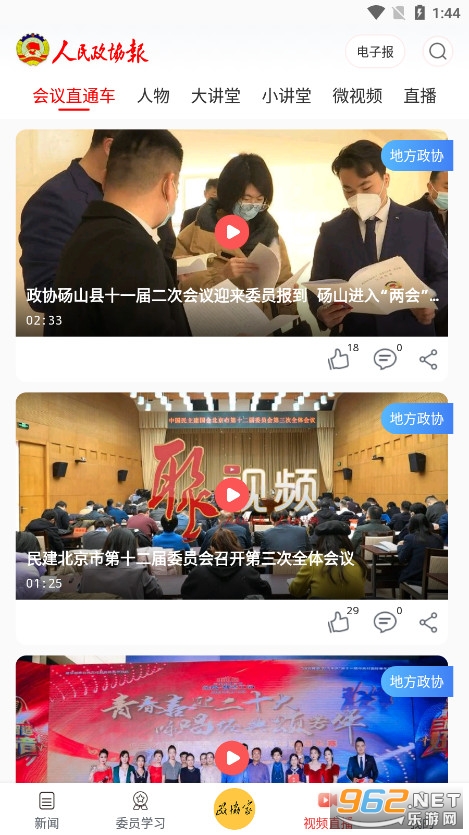
Task: Switch to the 人物 tab
Action: [153, 96]
